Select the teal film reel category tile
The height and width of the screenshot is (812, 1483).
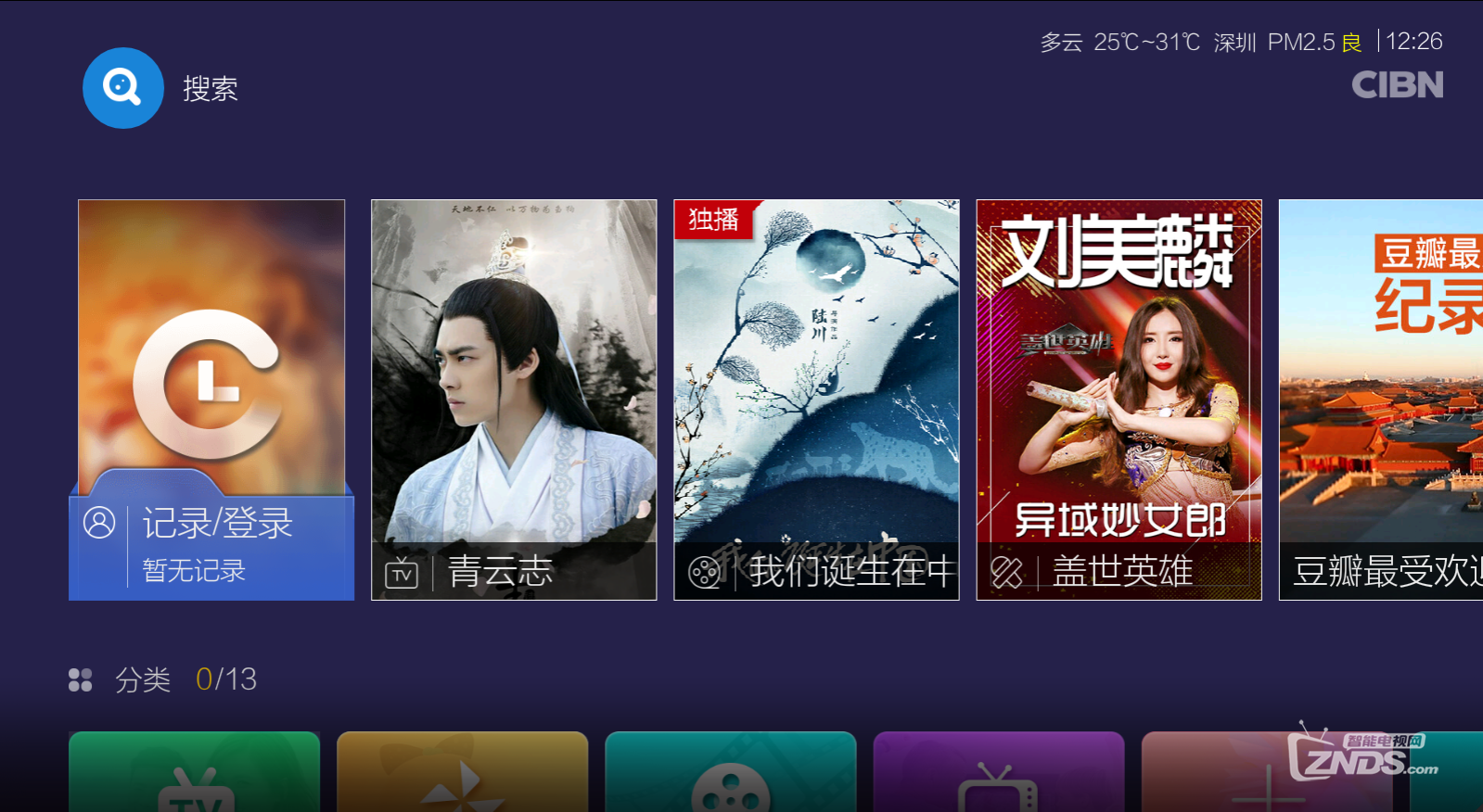point(730,774)
